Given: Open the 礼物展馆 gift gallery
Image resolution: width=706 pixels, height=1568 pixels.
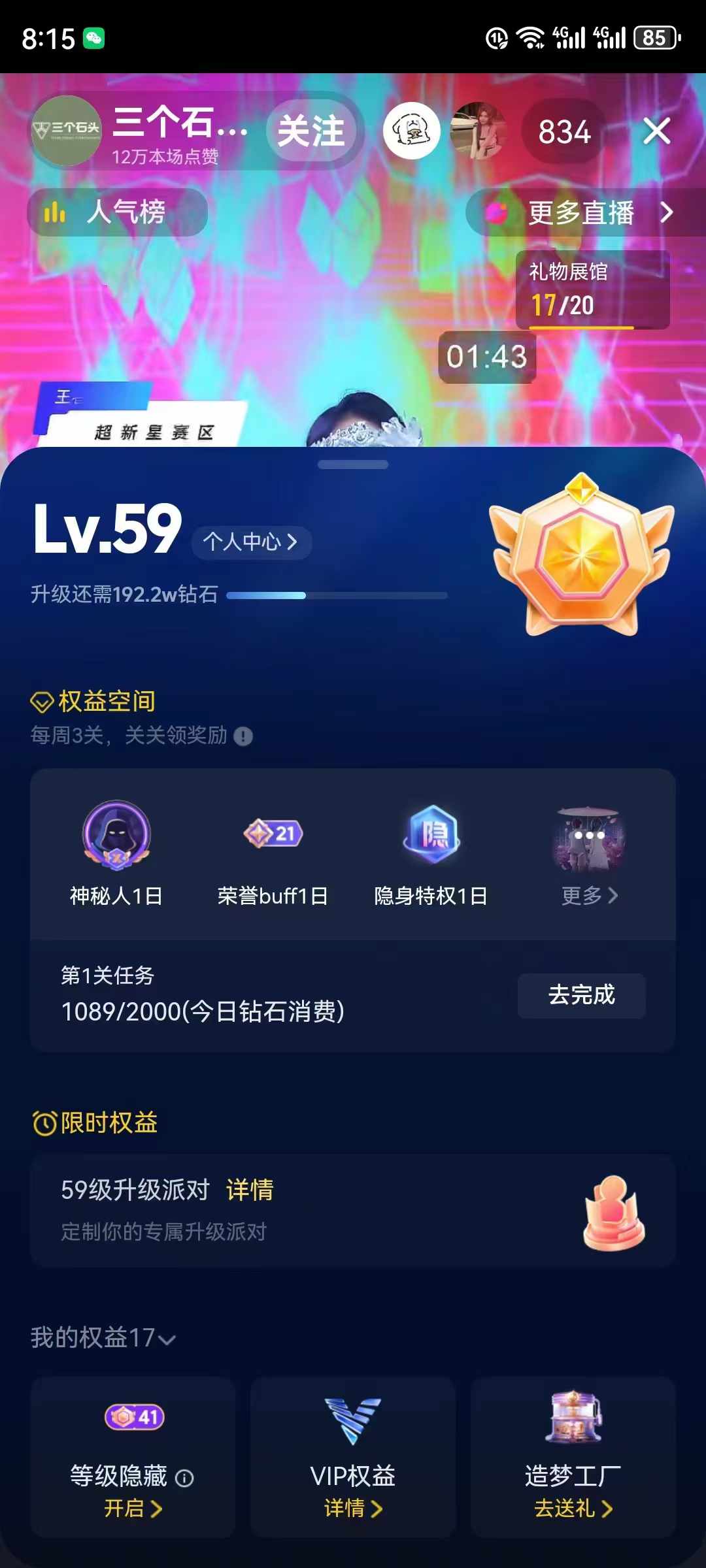Looking at the screenshot, I should (x=592, y=289).
